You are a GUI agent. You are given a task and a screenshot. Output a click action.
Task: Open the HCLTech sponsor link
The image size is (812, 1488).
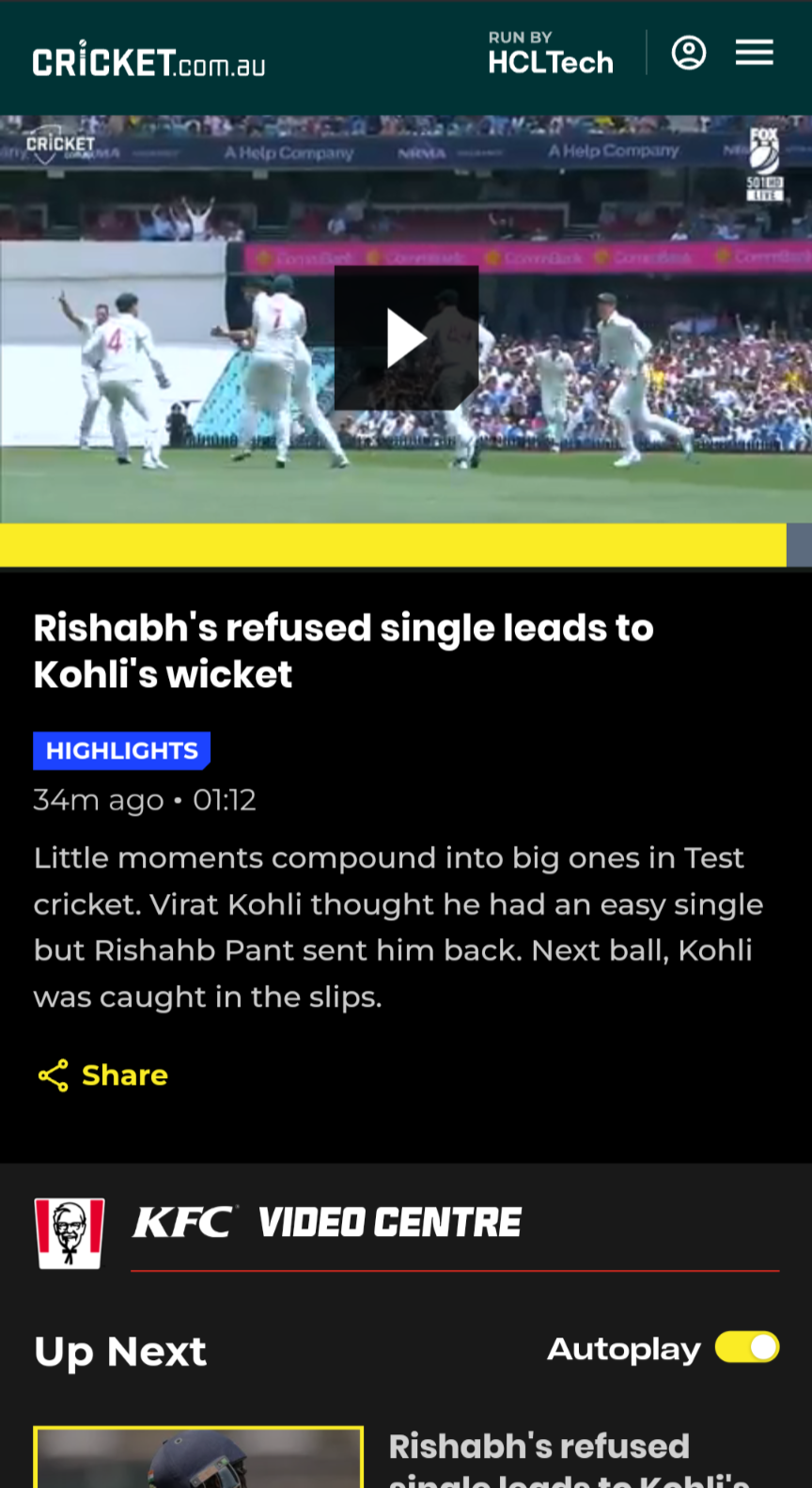tap(551, 54)
